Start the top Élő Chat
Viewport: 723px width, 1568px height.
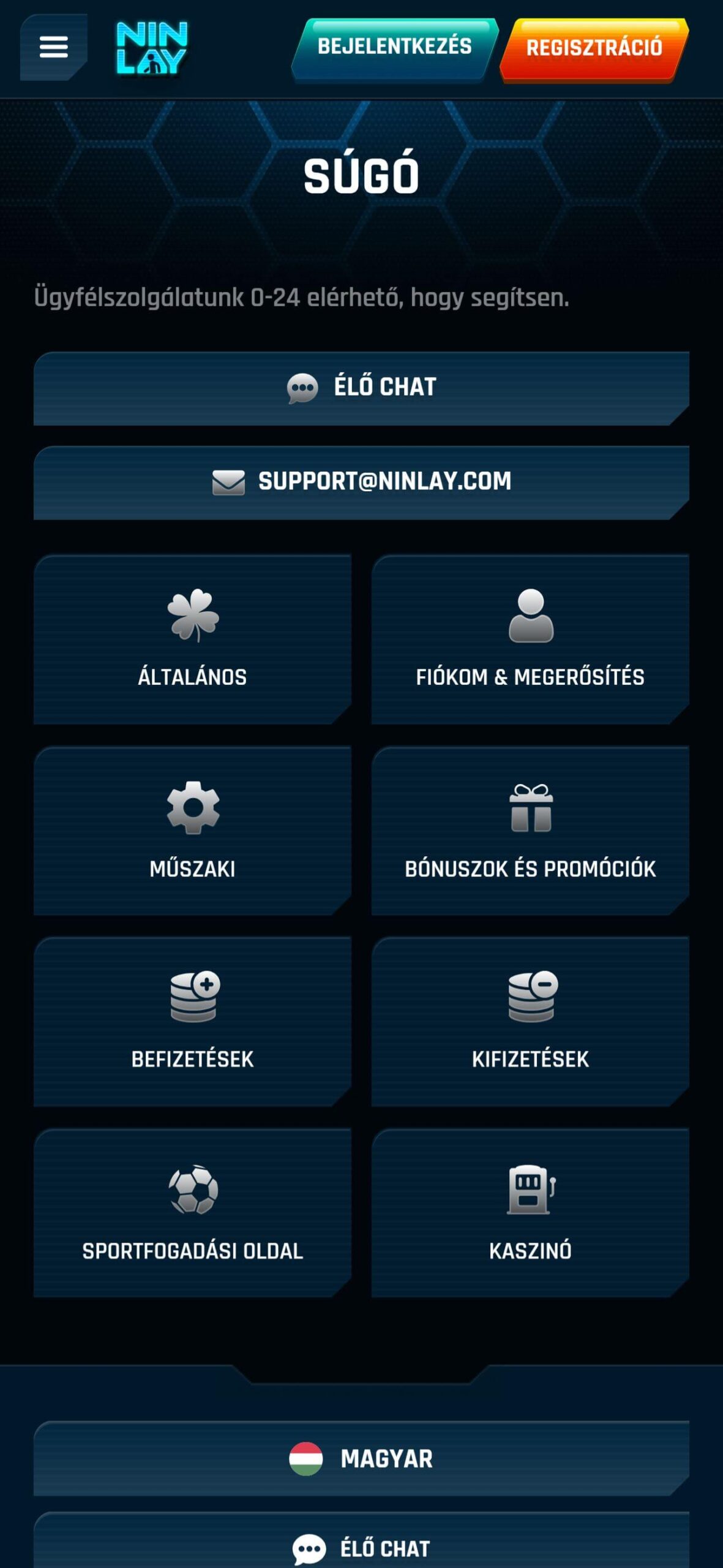pos(361,388)
